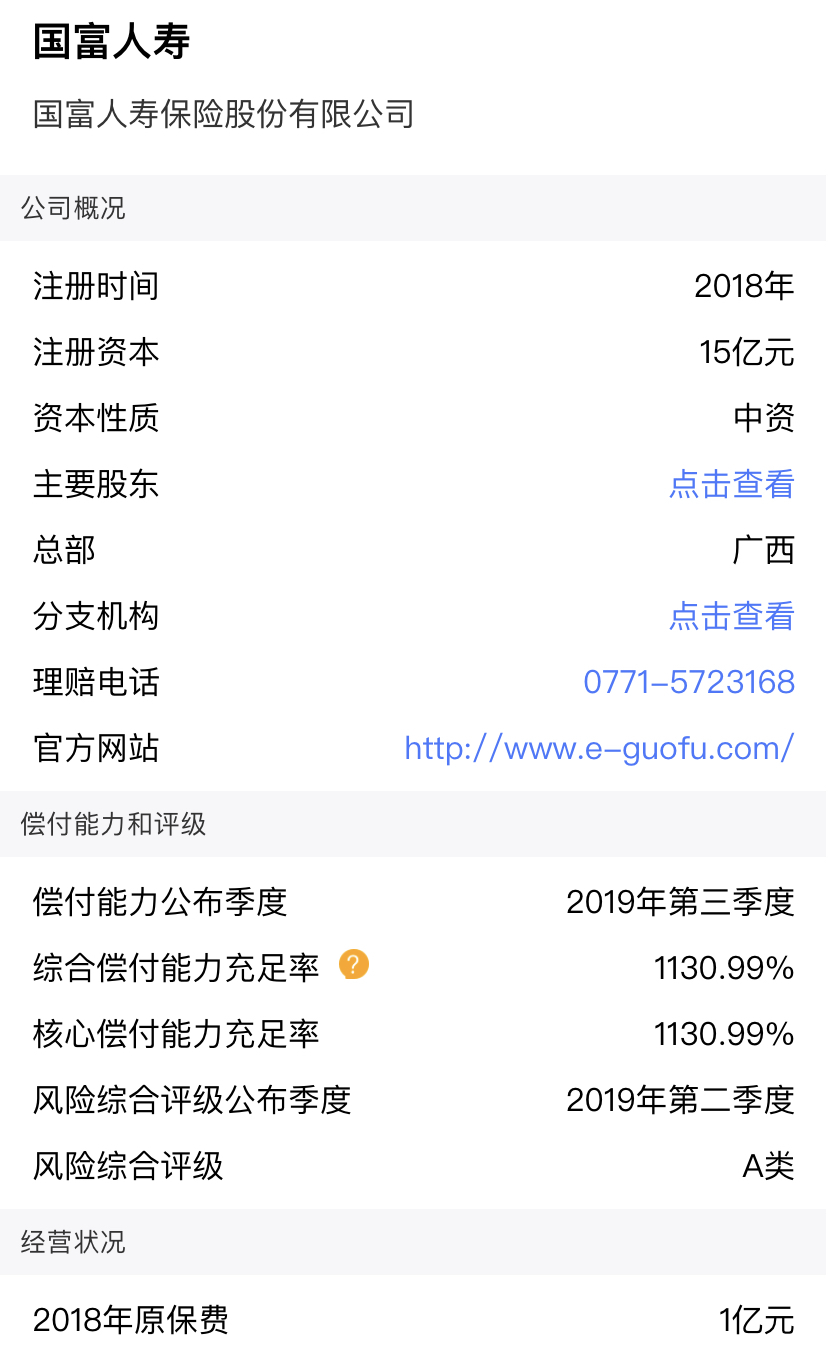The image size is (828, 1372).
Task: View the branch offices (分支机构) link
Action: coord(731,616)
